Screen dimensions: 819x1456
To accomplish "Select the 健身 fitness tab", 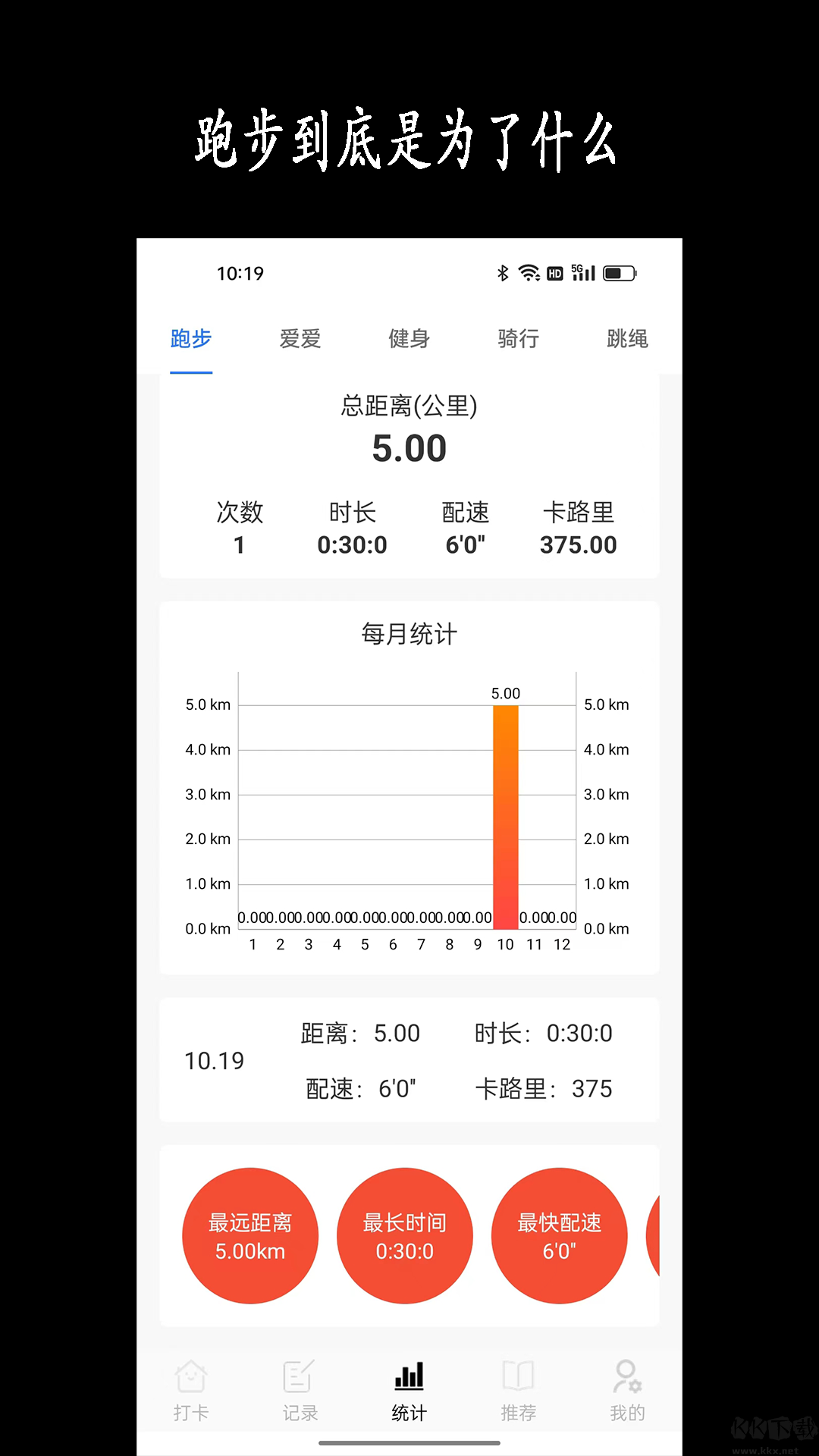I will pyautogui.click(x=409, y=340).
